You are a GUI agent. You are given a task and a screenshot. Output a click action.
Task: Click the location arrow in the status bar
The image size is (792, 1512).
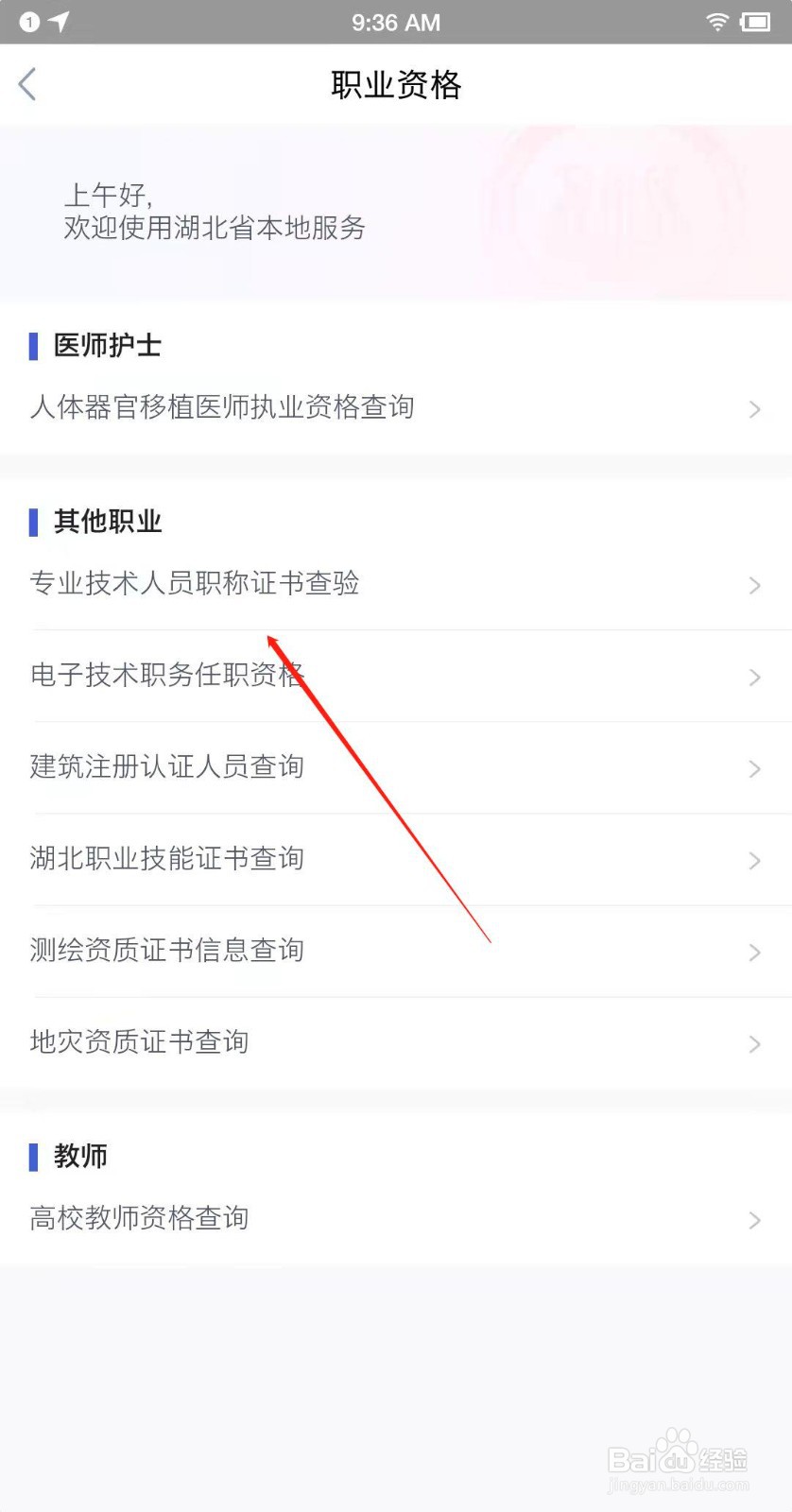(57, 22)
